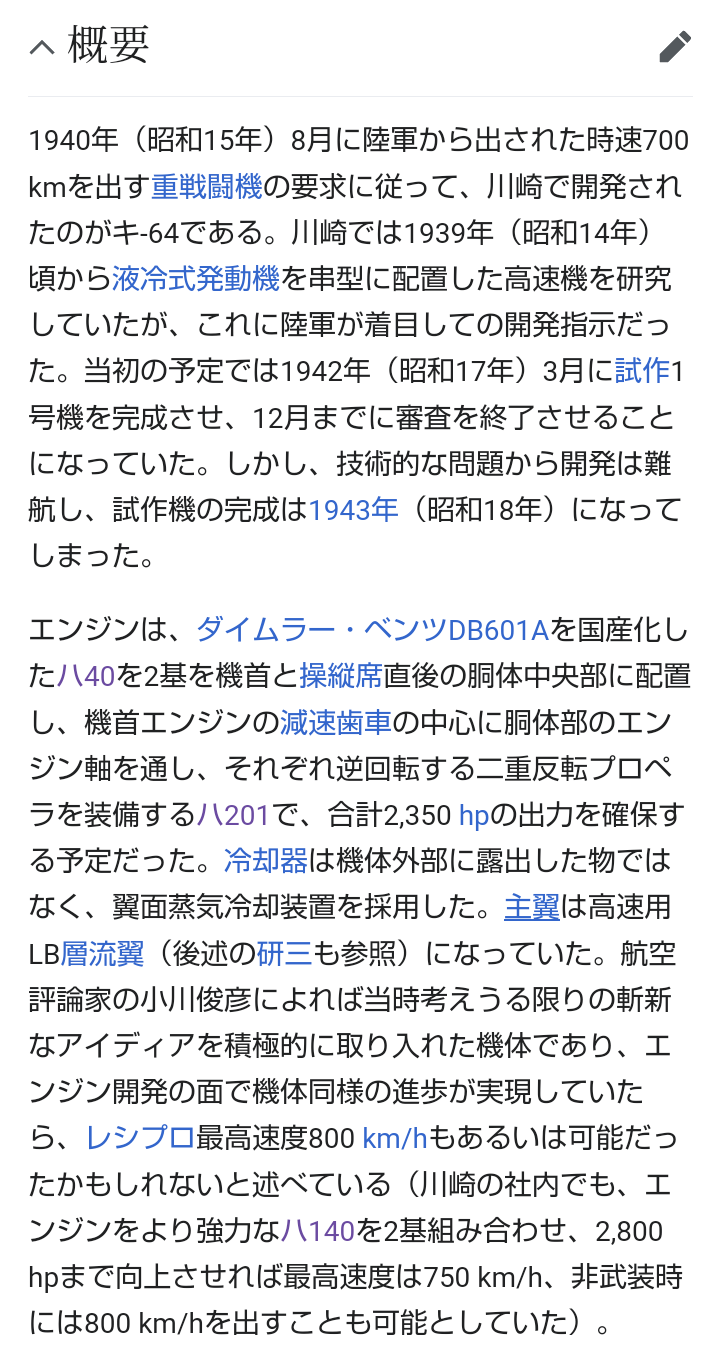Collapse the 概要 section

coord(41,47)
